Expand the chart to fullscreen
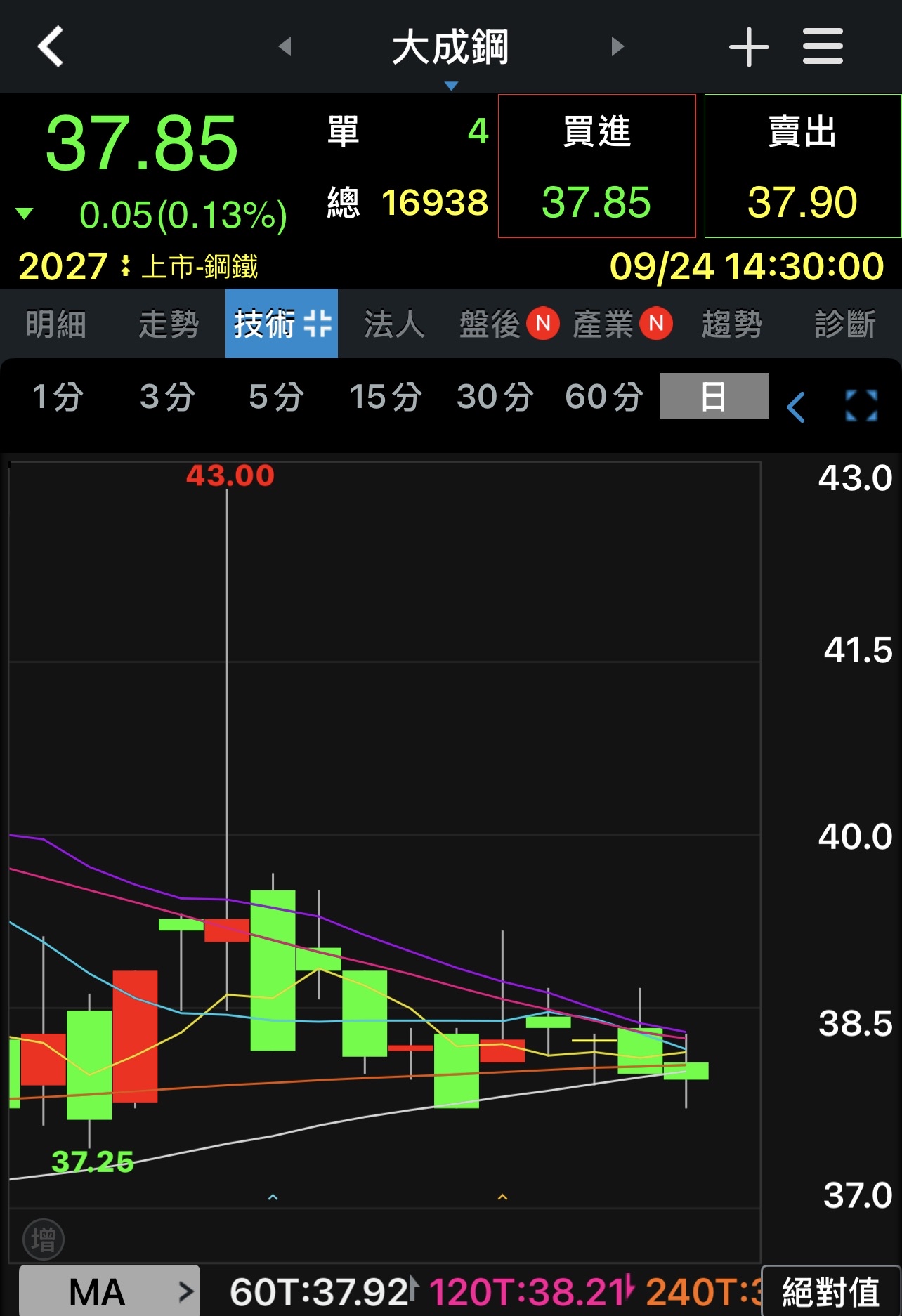 pos(861,406)
